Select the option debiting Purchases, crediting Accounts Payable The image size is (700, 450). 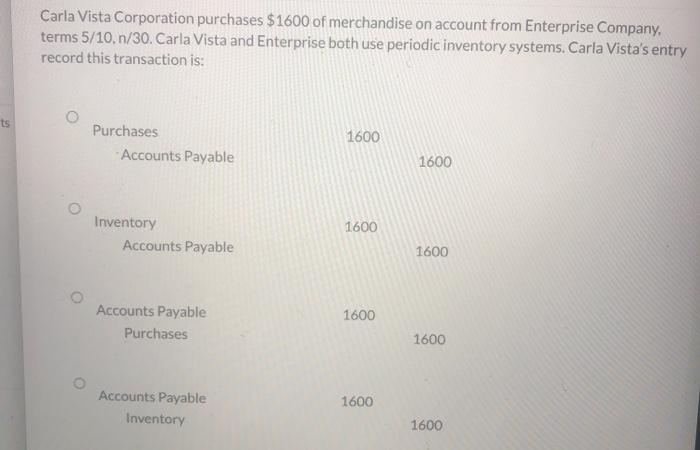coord(72,118)
